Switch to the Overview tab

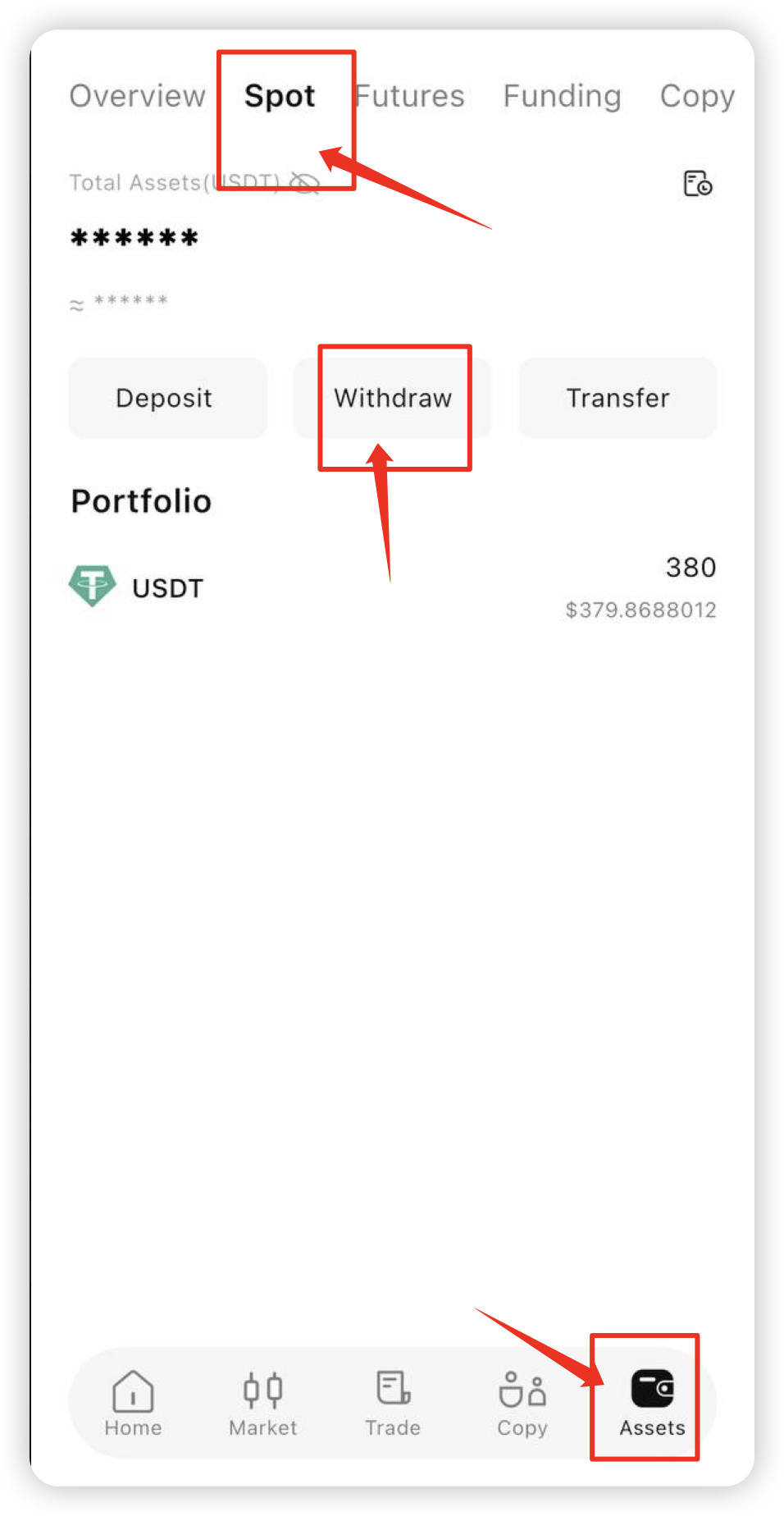pyautogui.click(x=137, y=96)
